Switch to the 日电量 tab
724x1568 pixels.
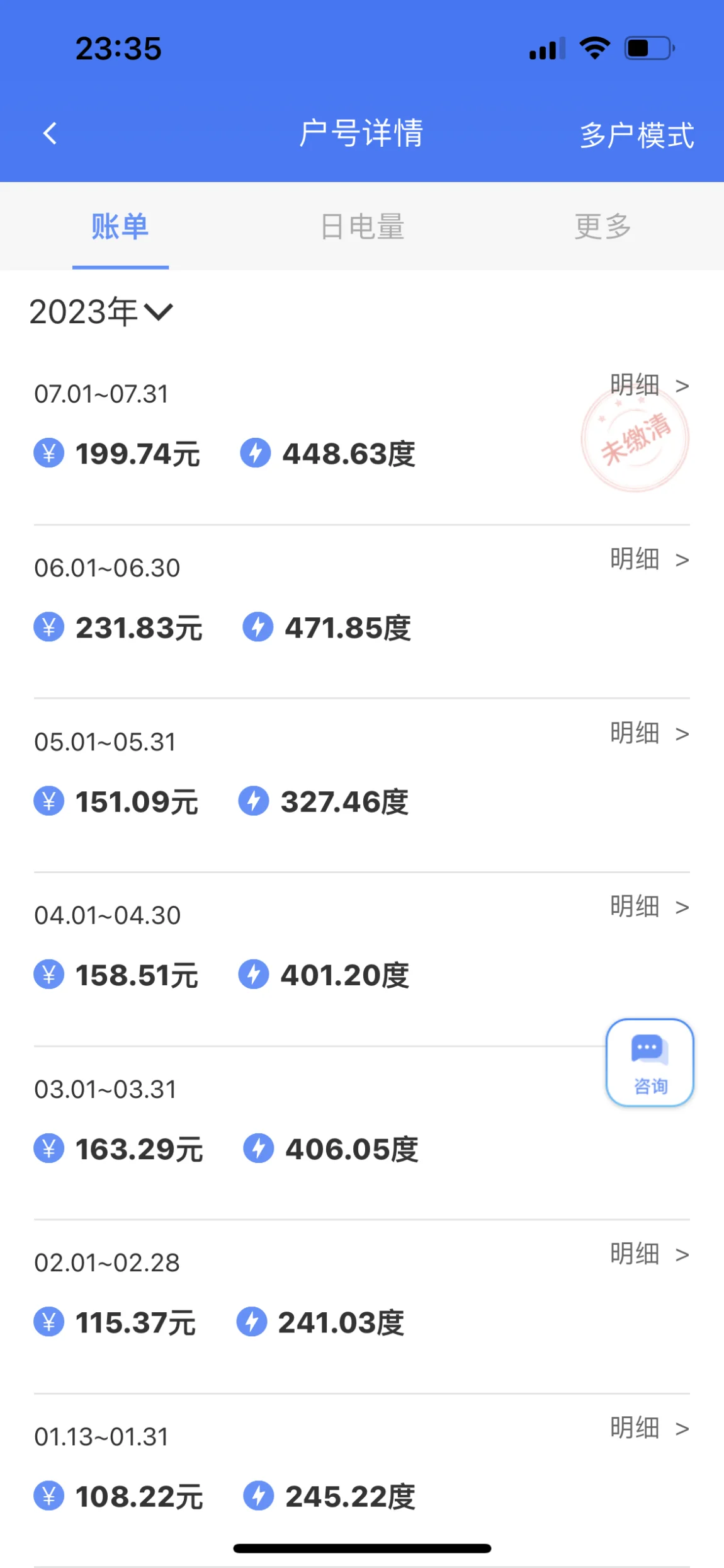point(362,227)
